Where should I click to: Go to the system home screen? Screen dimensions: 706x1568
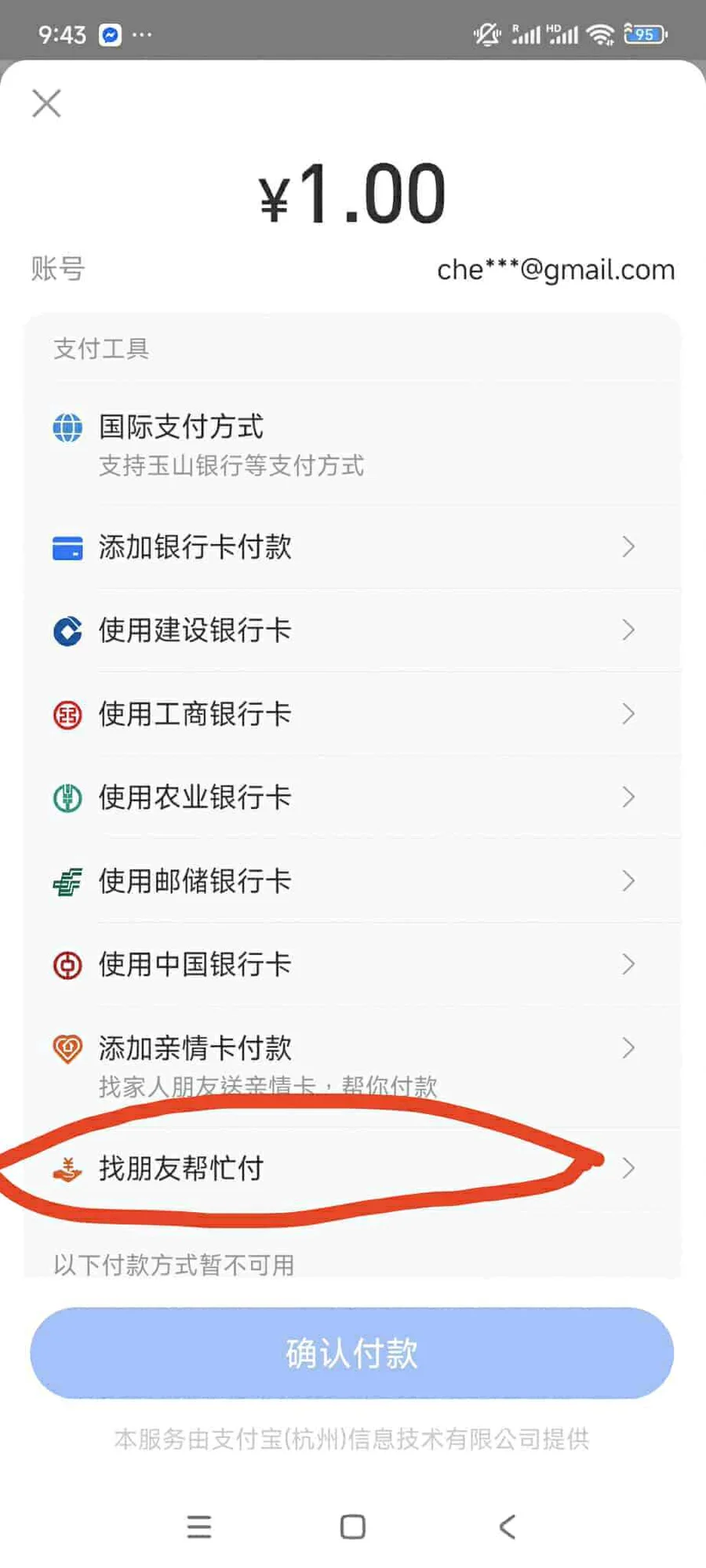[x=353, y=1526]
